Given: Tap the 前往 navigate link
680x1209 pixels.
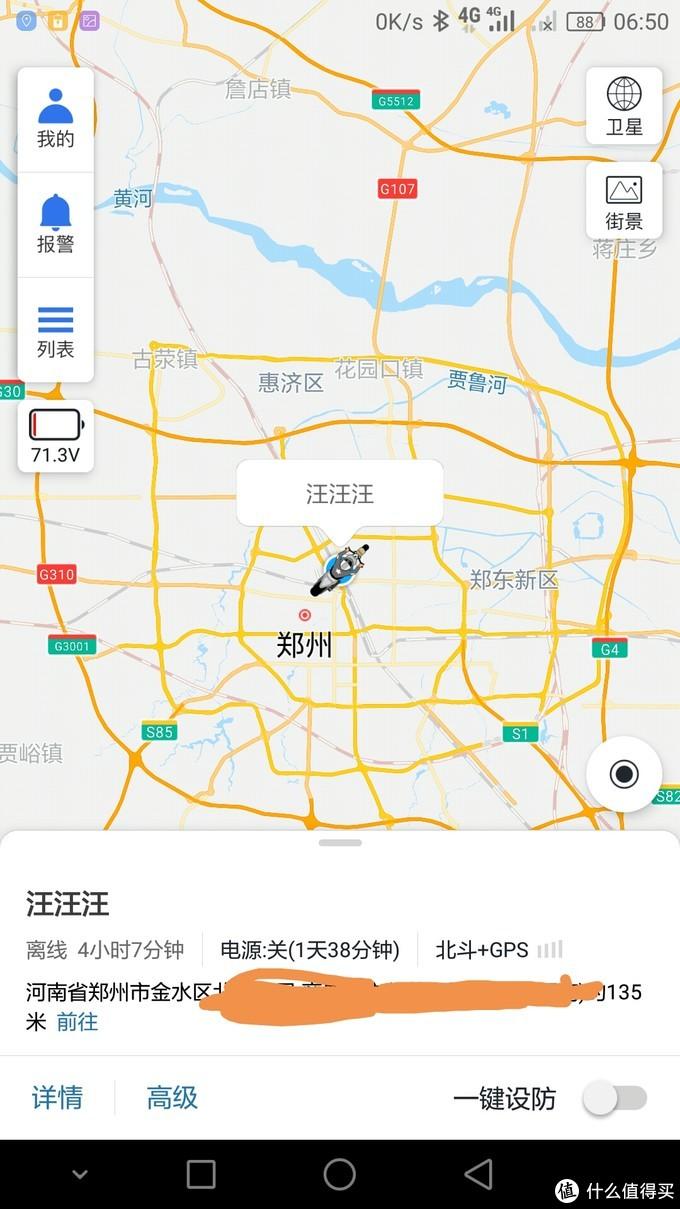Looking at the screenshot, I should point(77,1022).
